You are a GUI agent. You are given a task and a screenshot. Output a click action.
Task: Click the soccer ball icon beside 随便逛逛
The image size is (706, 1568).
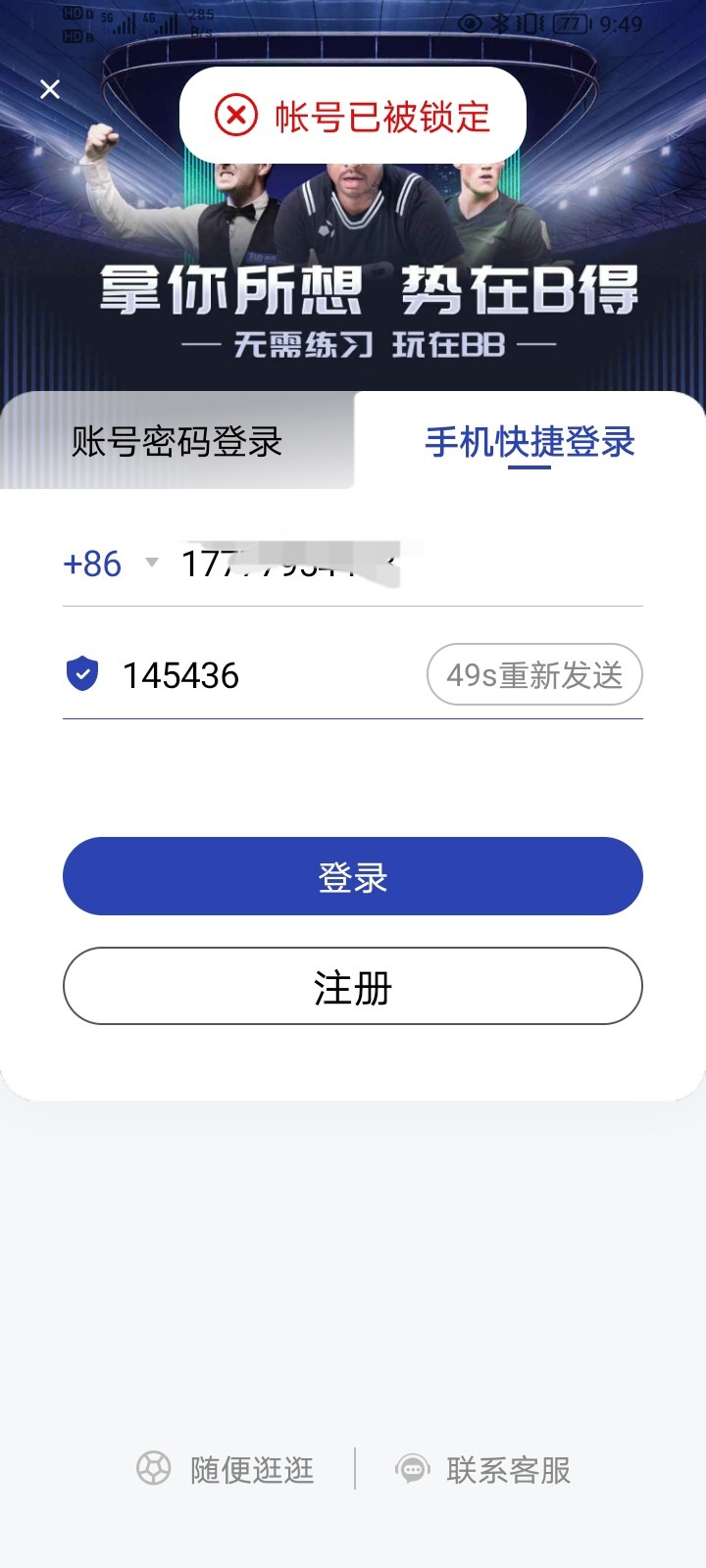pyautogui.click(x=153, y=1469)
